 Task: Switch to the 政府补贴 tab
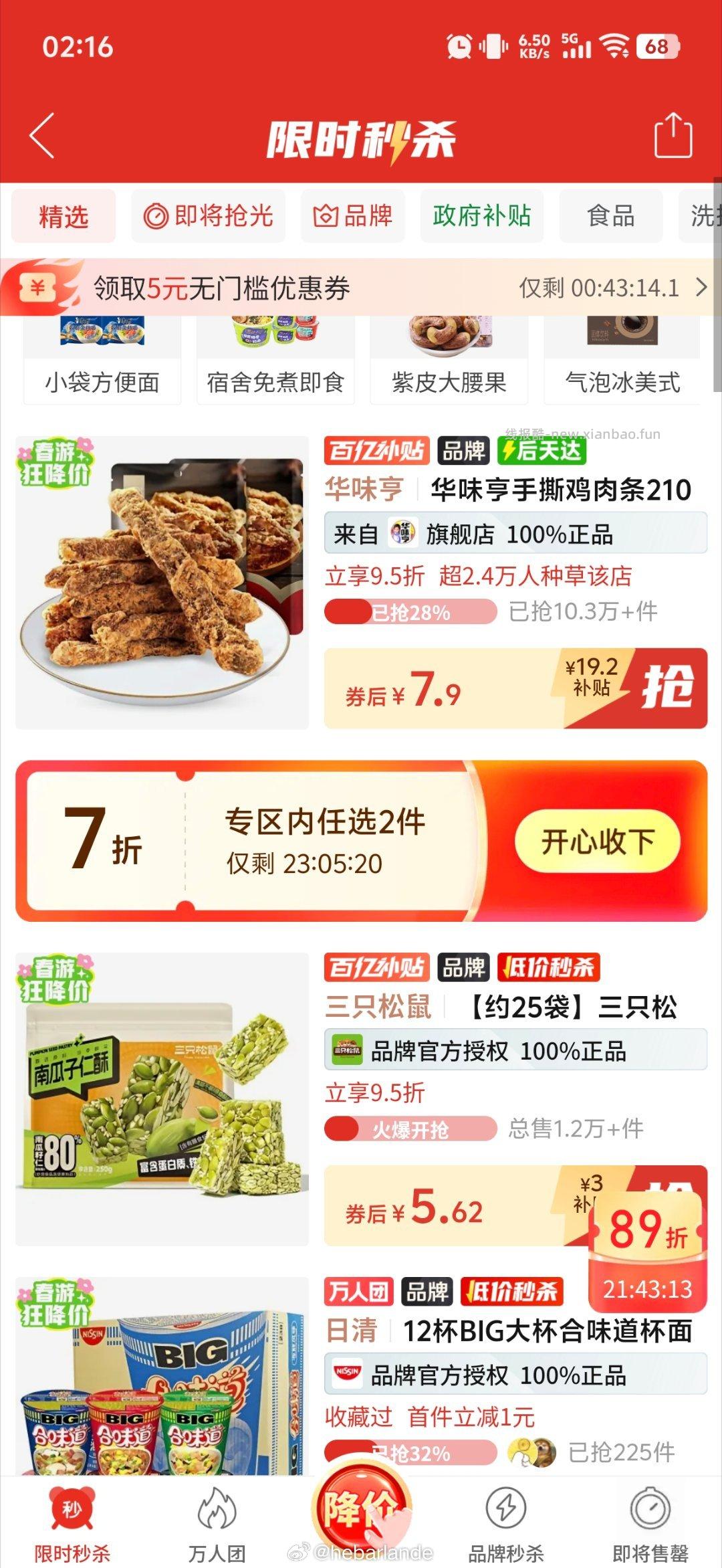pyautogui.click(x=483, y=215)
